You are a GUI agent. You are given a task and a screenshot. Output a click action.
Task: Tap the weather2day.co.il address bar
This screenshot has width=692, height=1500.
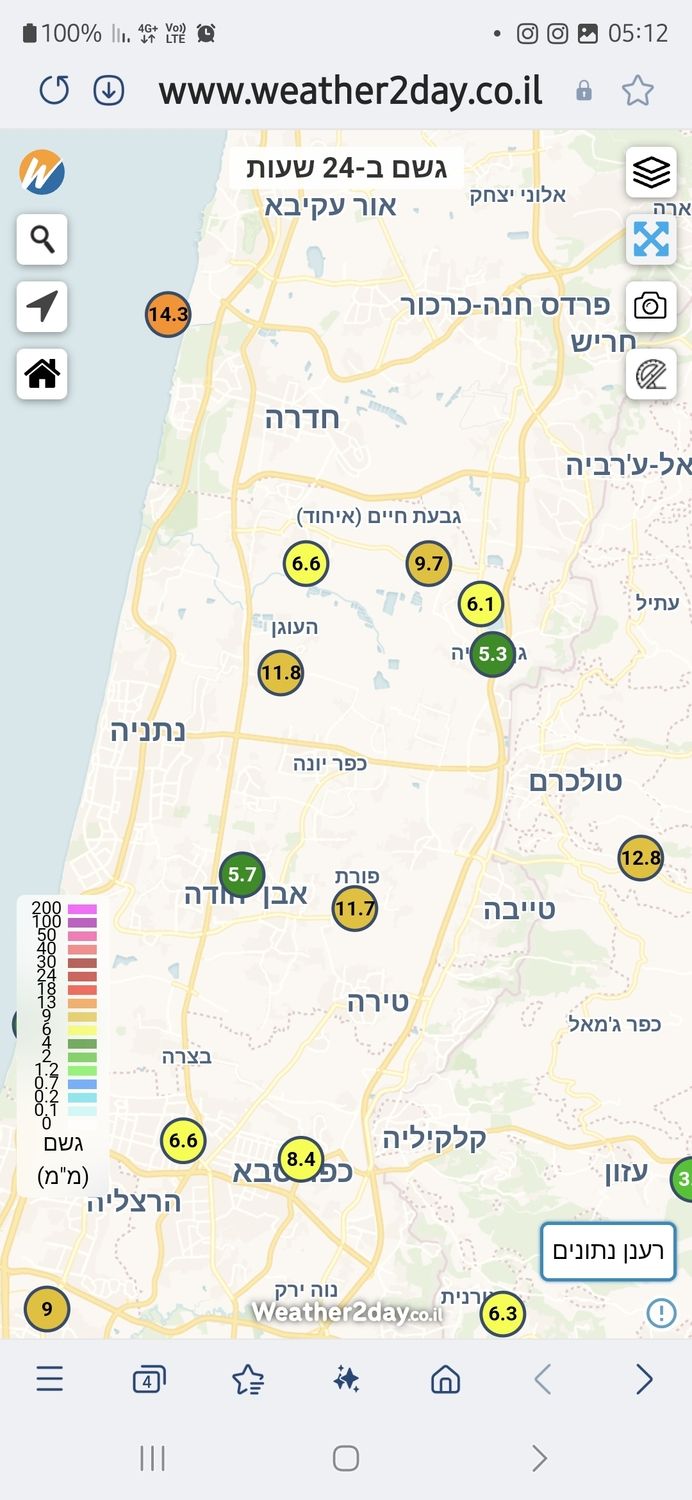350,91
